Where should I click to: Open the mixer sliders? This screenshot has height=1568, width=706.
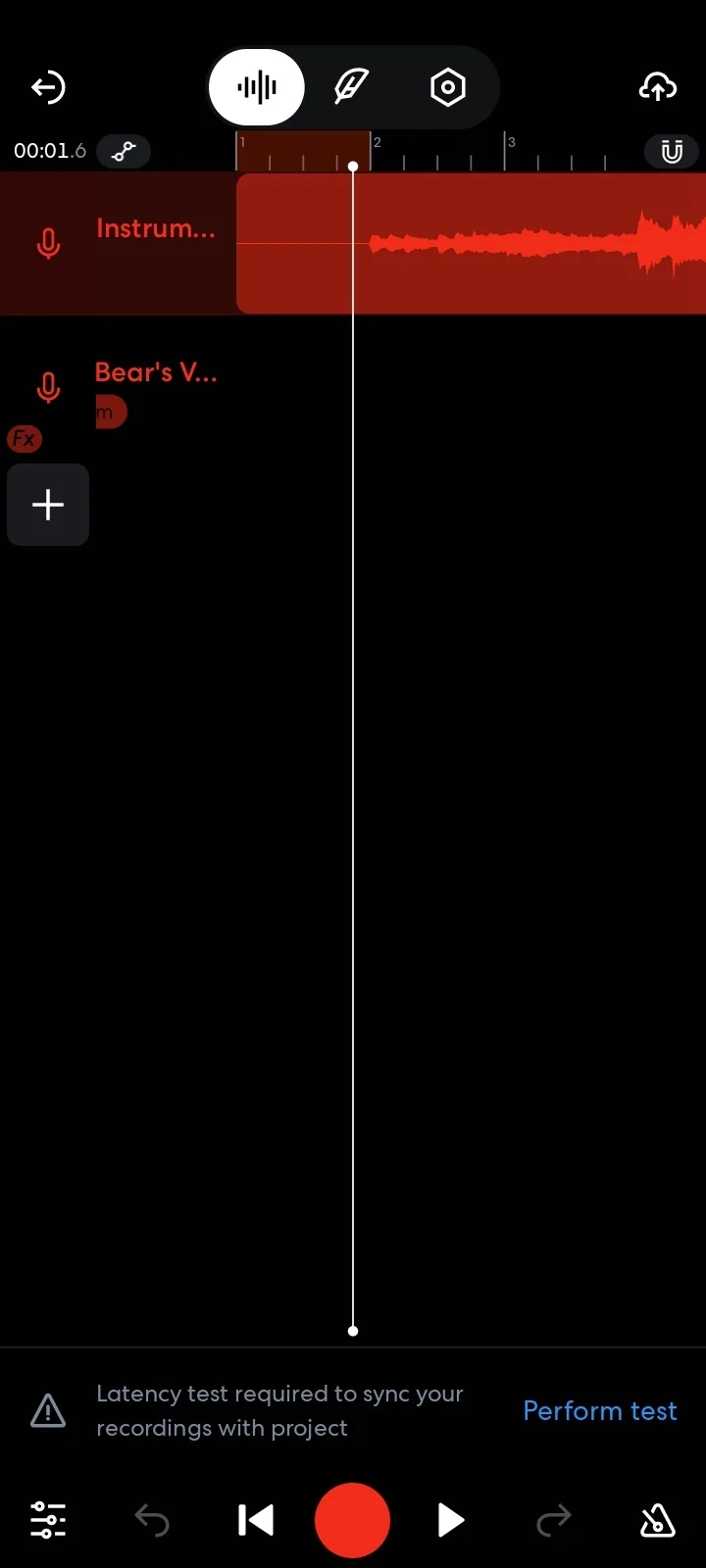[48, 1520]
